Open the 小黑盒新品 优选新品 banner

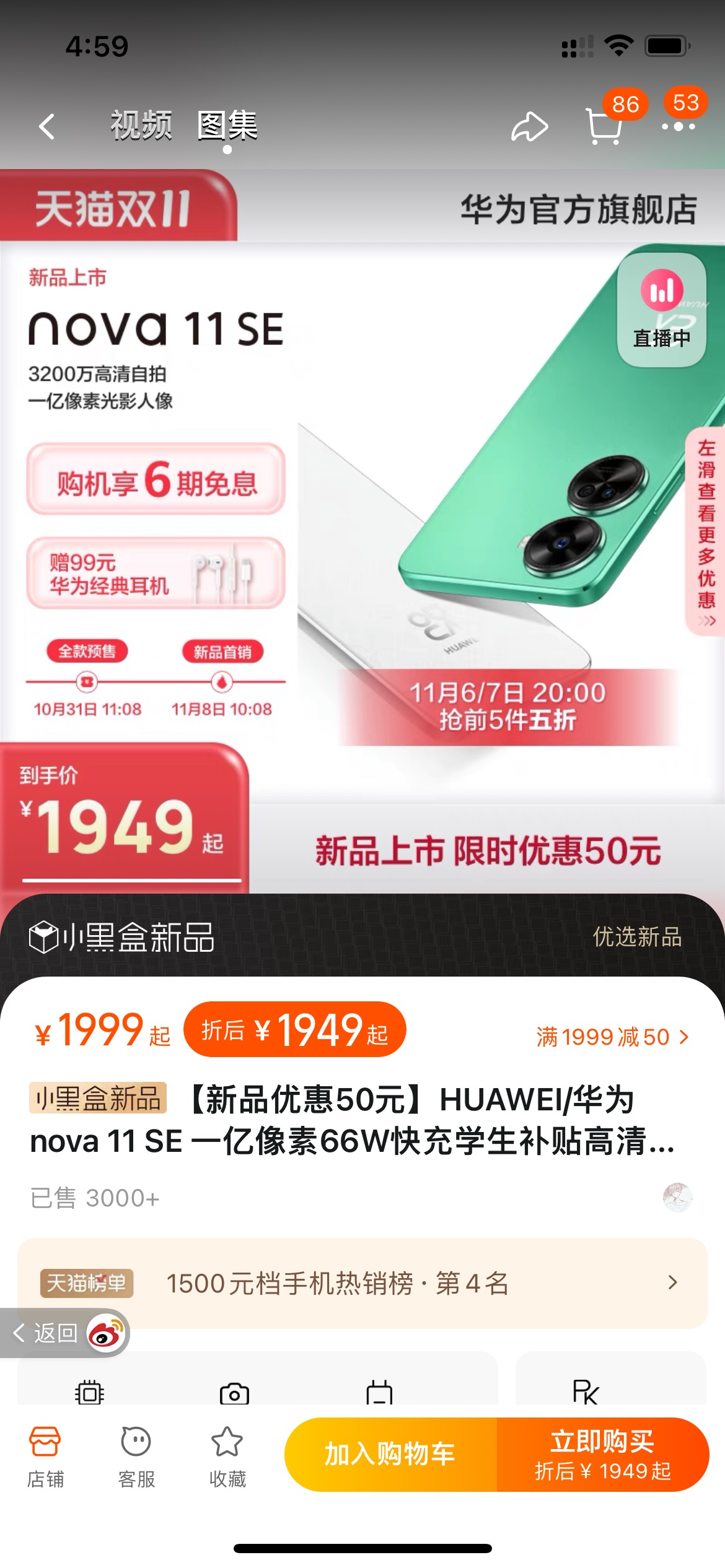click(362, 936)
